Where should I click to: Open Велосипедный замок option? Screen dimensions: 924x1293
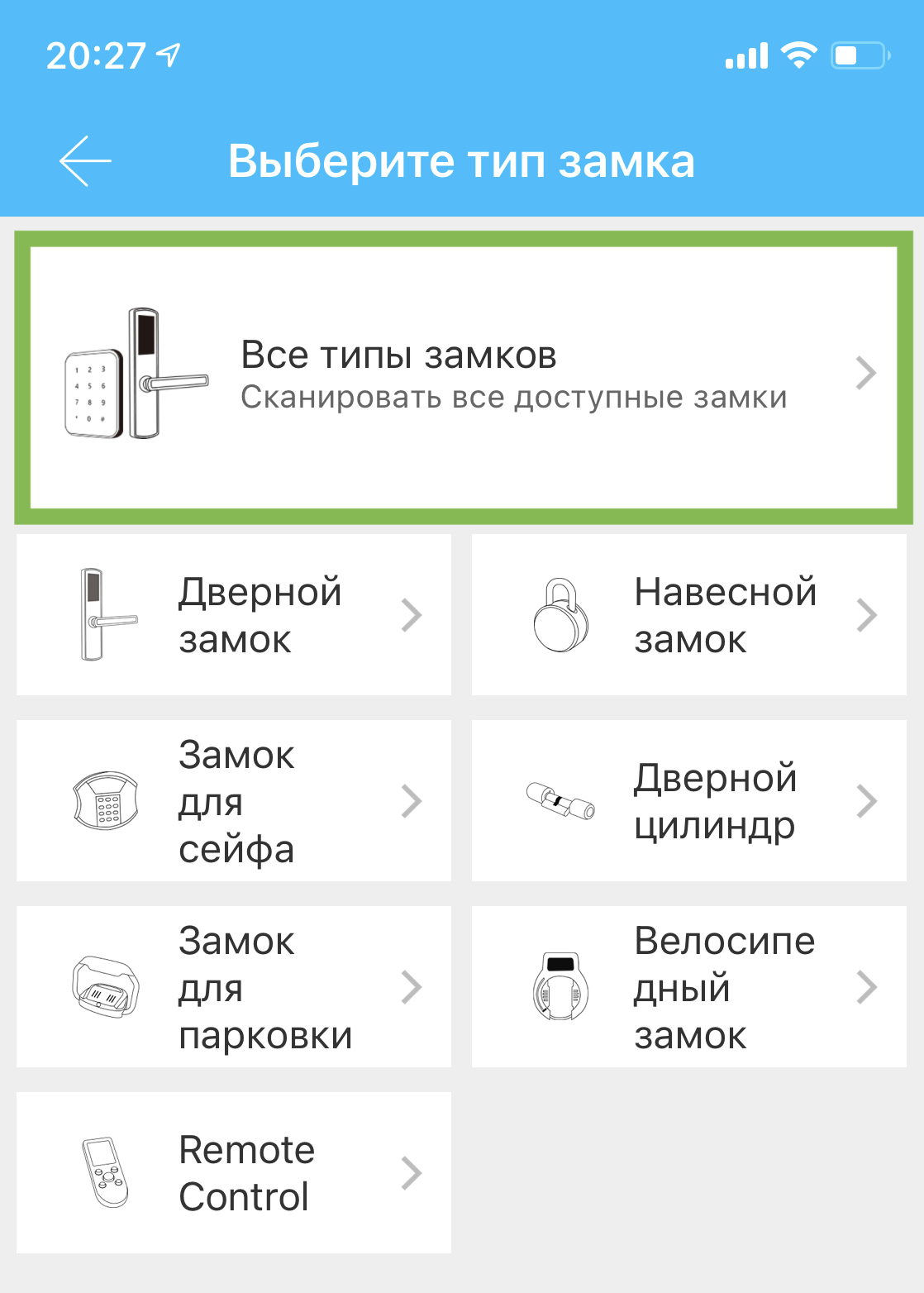[688, 987]
